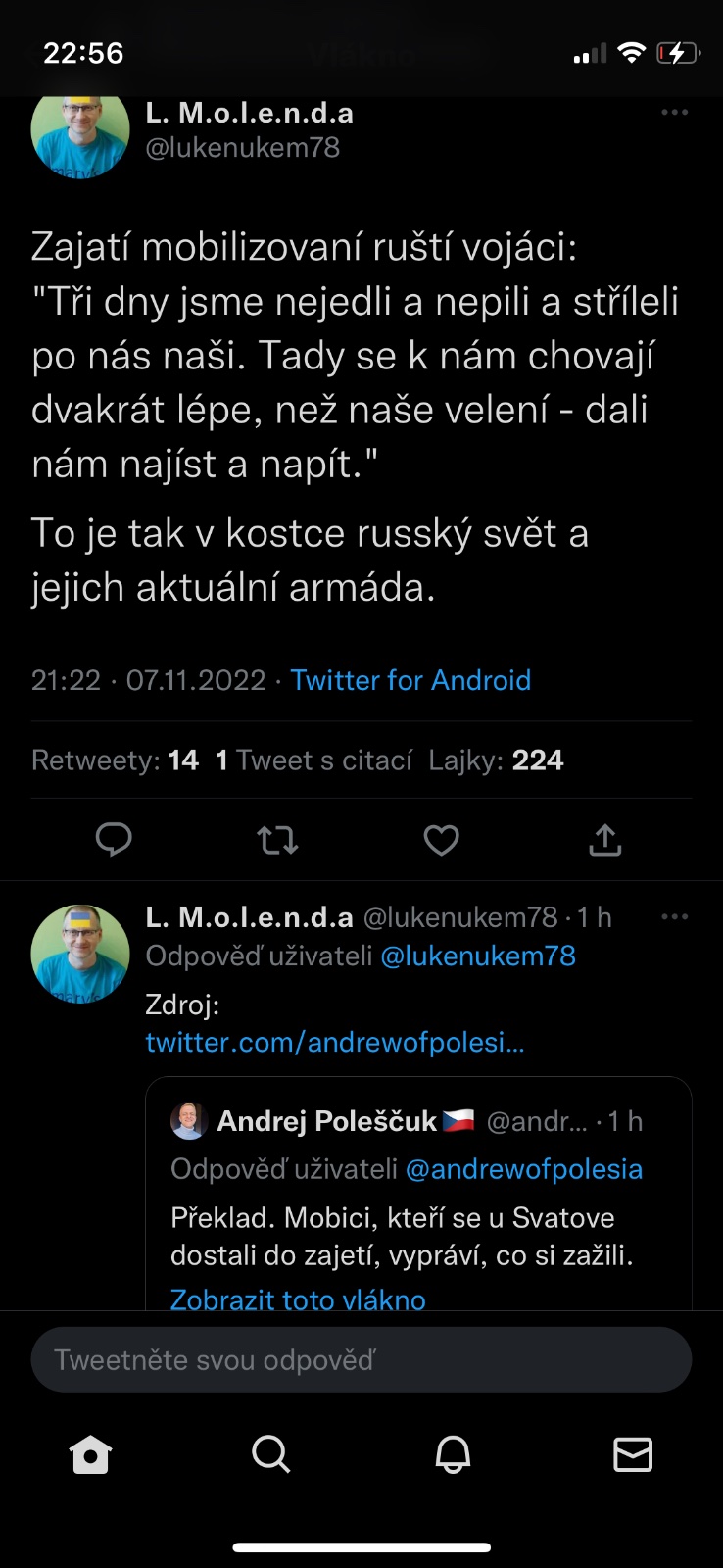Open the Twitter for Android link
723x1568 pixels.
coord(410,680)
